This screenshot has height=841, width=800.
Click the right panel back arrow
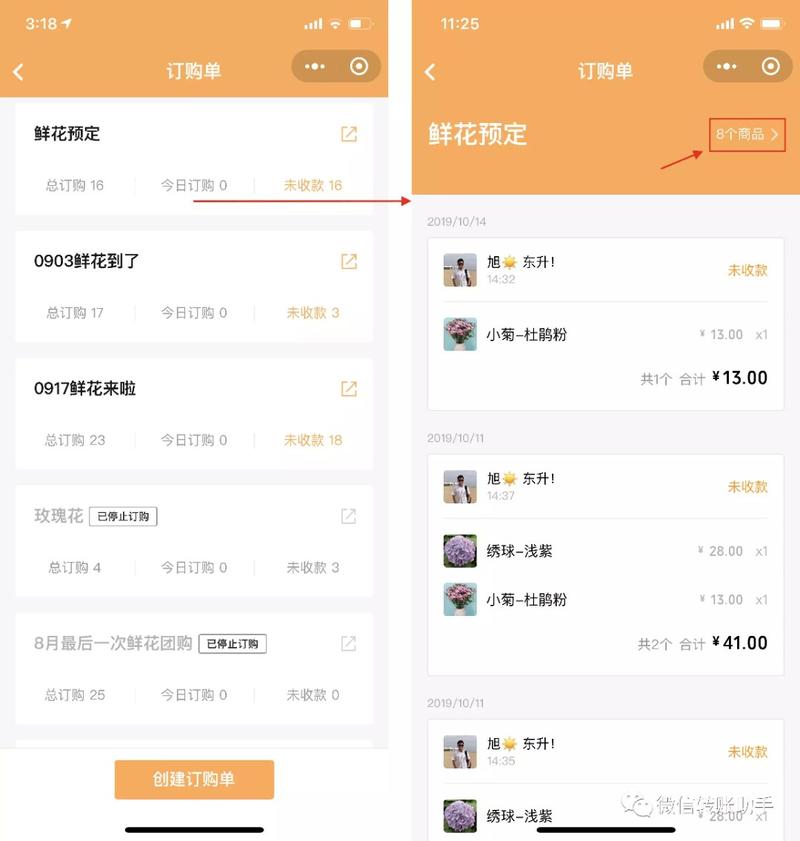coord(430,70)
